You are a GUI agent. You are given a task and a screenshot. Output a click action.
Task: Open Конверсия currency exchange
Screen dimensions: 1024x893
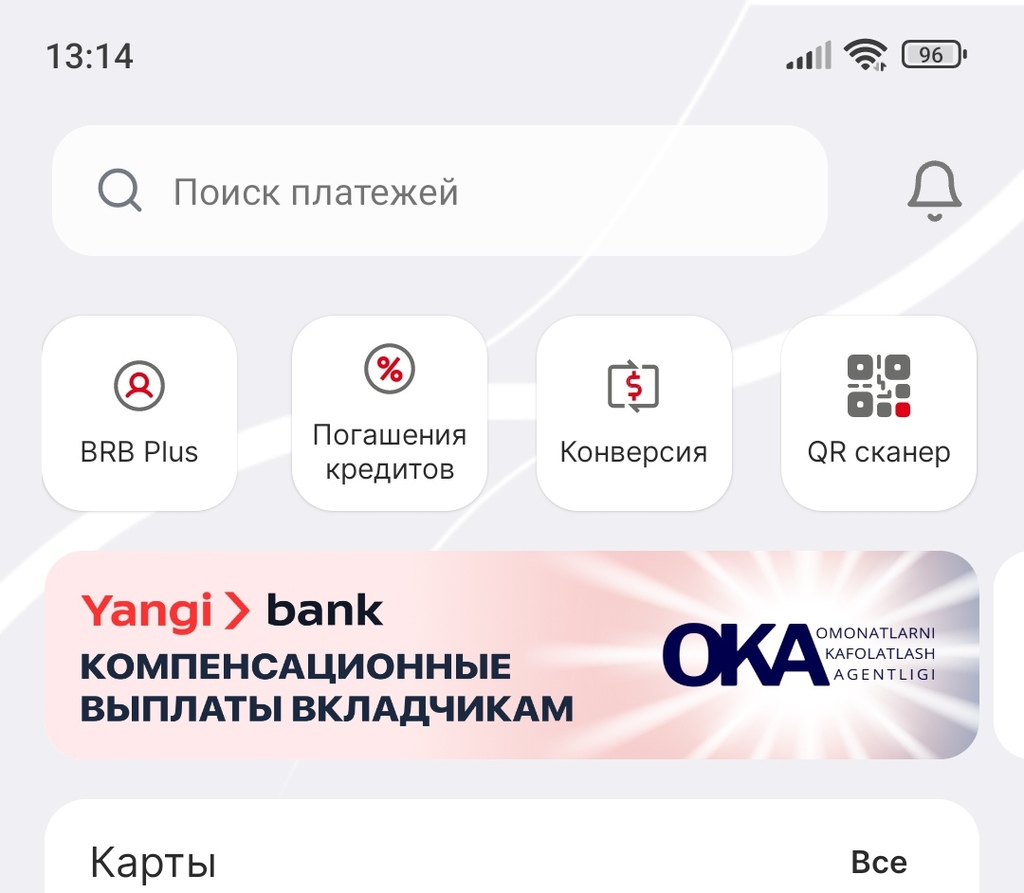pos(634,413)
